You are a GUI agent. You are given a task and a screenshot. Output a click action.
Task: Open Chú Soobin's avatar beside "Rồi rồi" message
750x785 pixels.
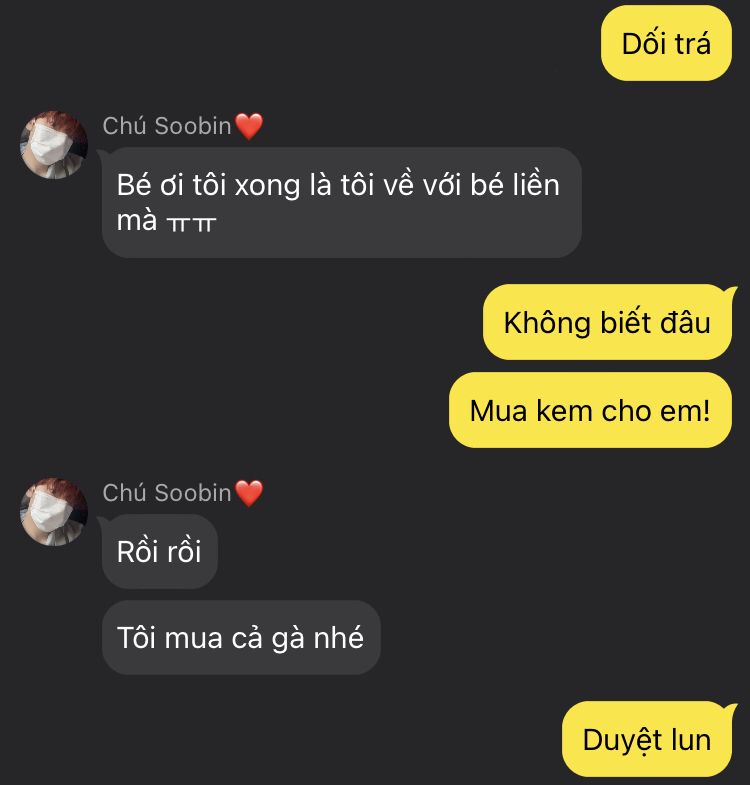coord(54,511)
